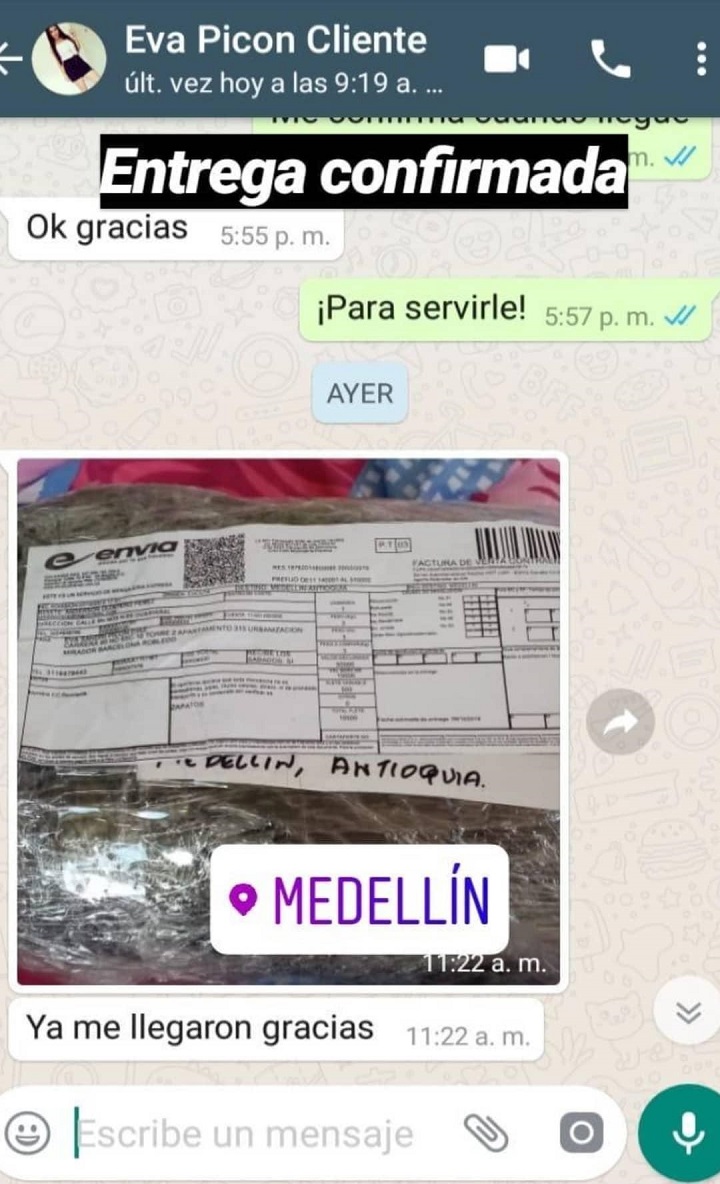
Task: Tap the microphone voice message button
Action: pyautogui.click(x=686, y=1133)
